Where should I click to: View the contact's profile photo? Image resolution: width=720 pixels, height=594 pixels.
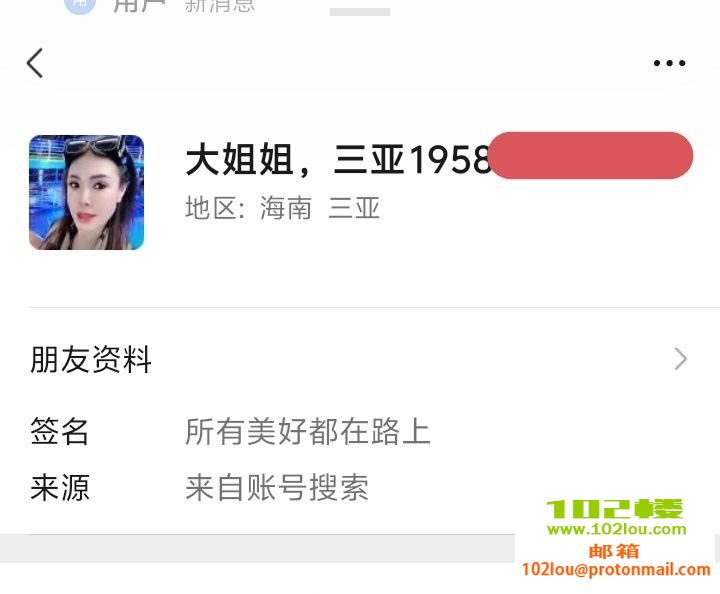click(x=87, y=192)
